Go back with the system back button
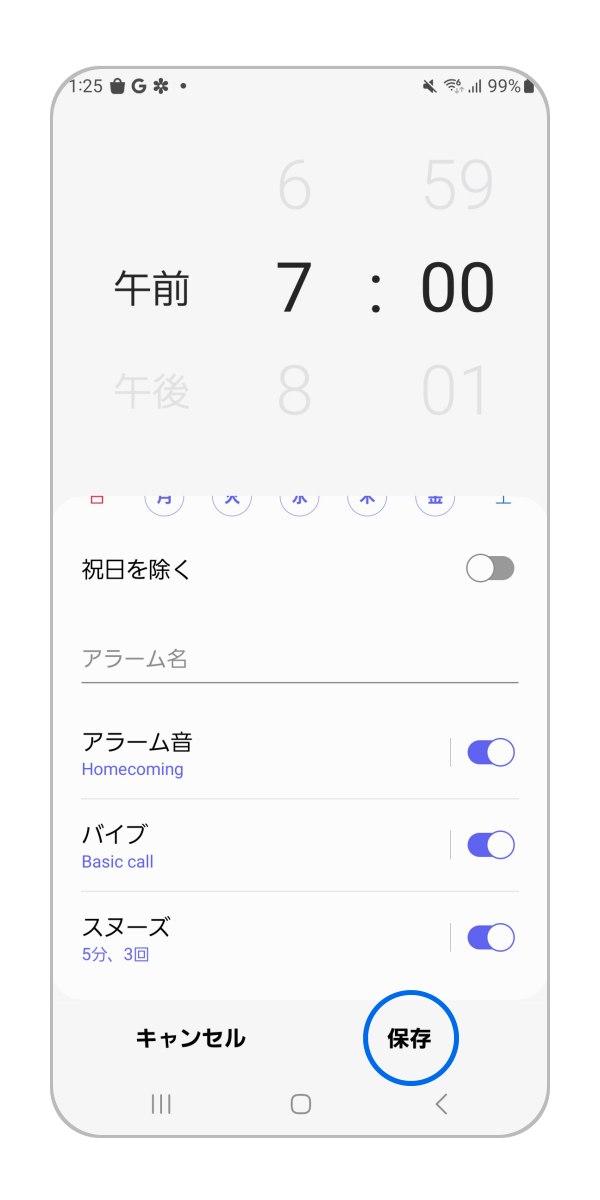This screenshot has height=1200, width=600. coord(441,1104)
